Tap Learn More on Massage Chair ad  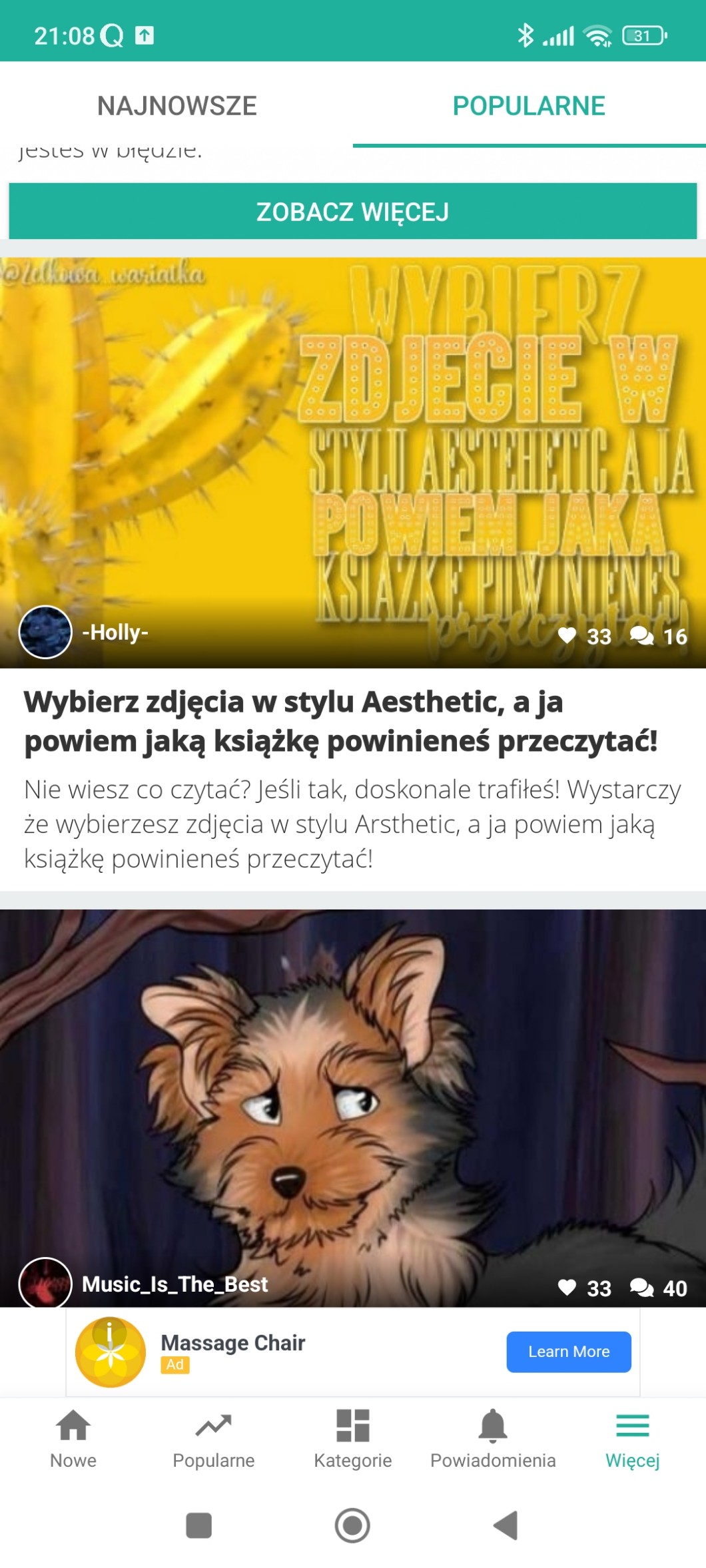(568, 1351)
